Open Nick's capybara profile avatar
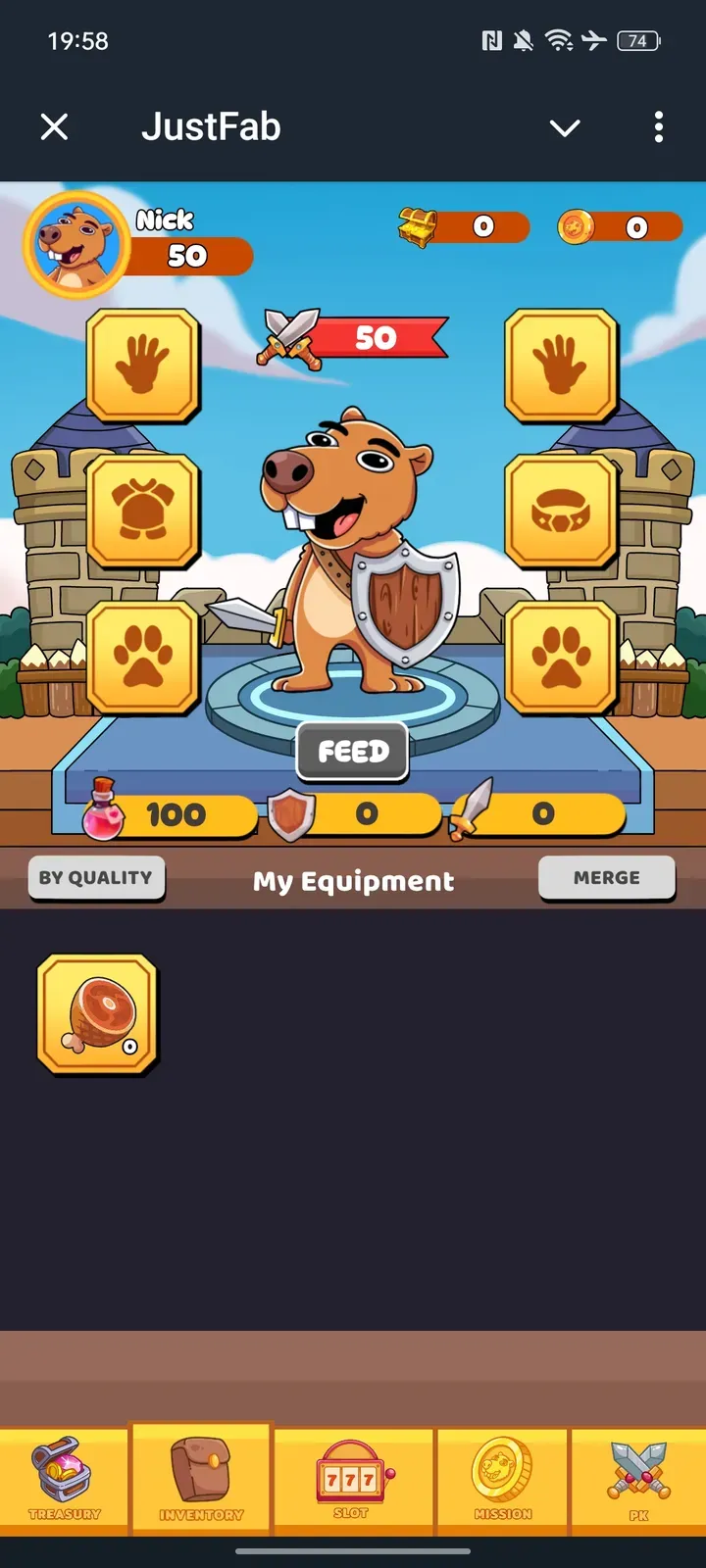 (76, 245)
